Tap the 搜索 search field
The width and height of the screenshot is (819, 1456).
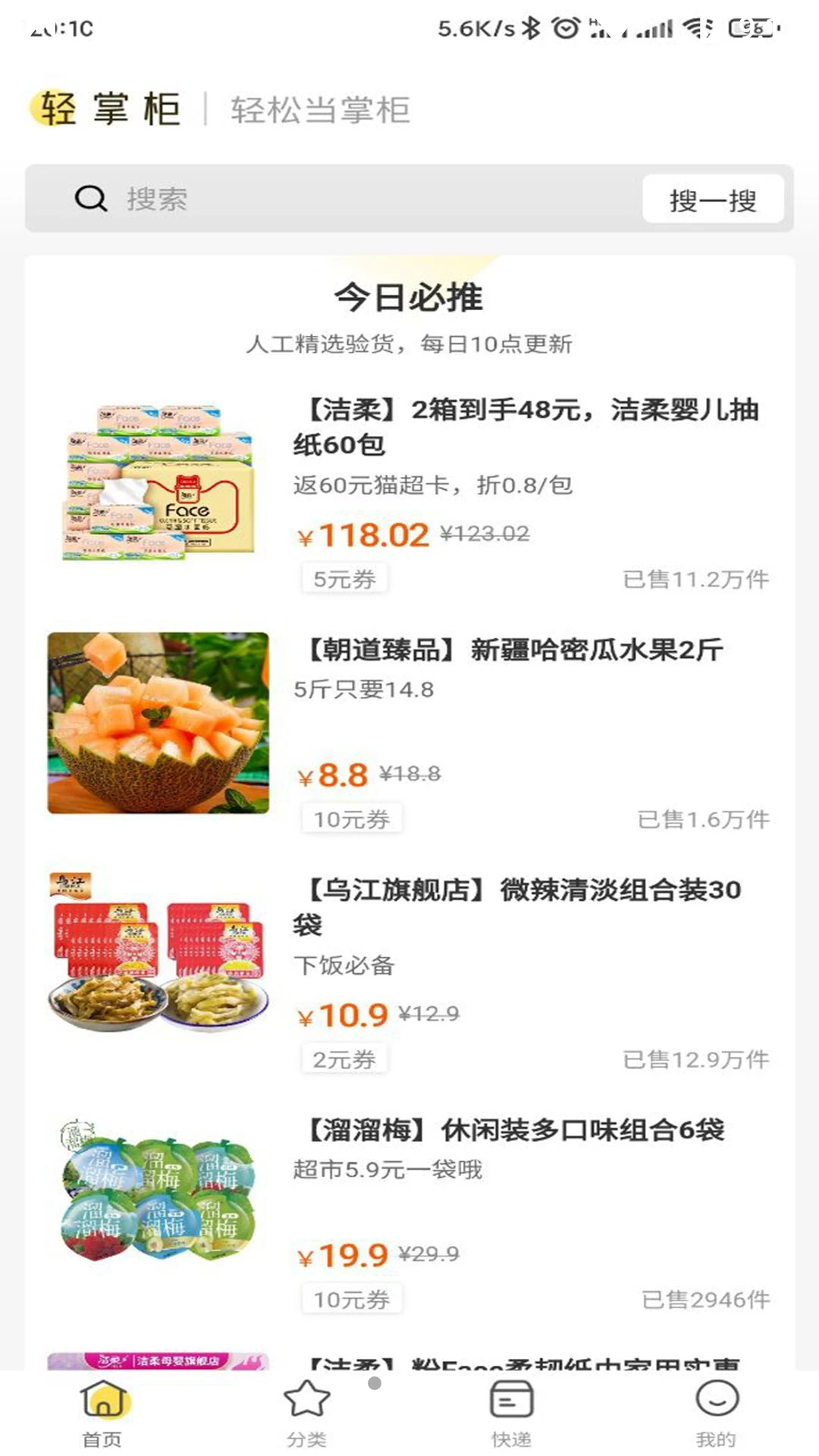pos(364,199)
